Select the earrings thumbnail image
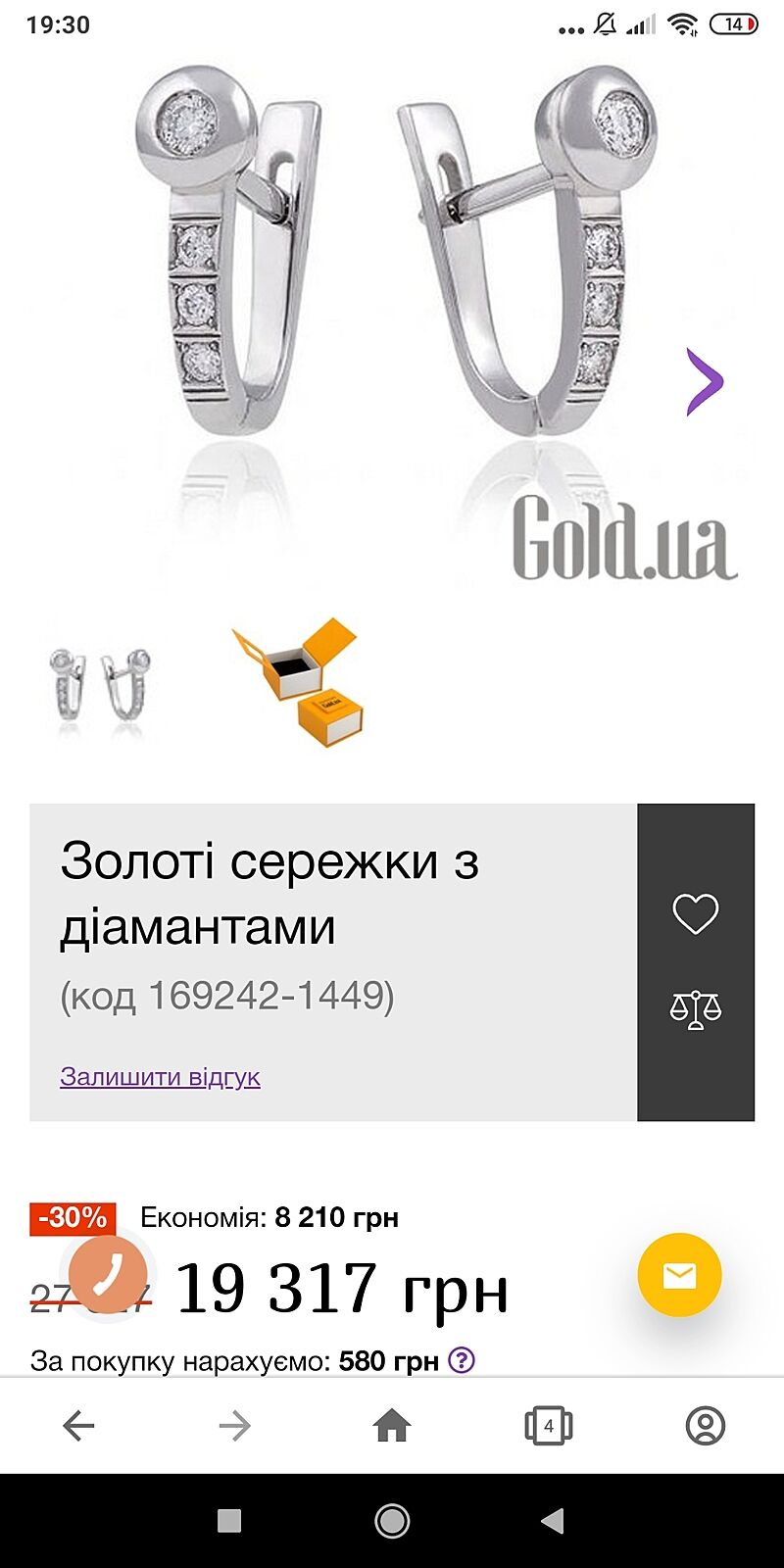The height and width of the screenshot is (1568, 784). pos(101,683)
